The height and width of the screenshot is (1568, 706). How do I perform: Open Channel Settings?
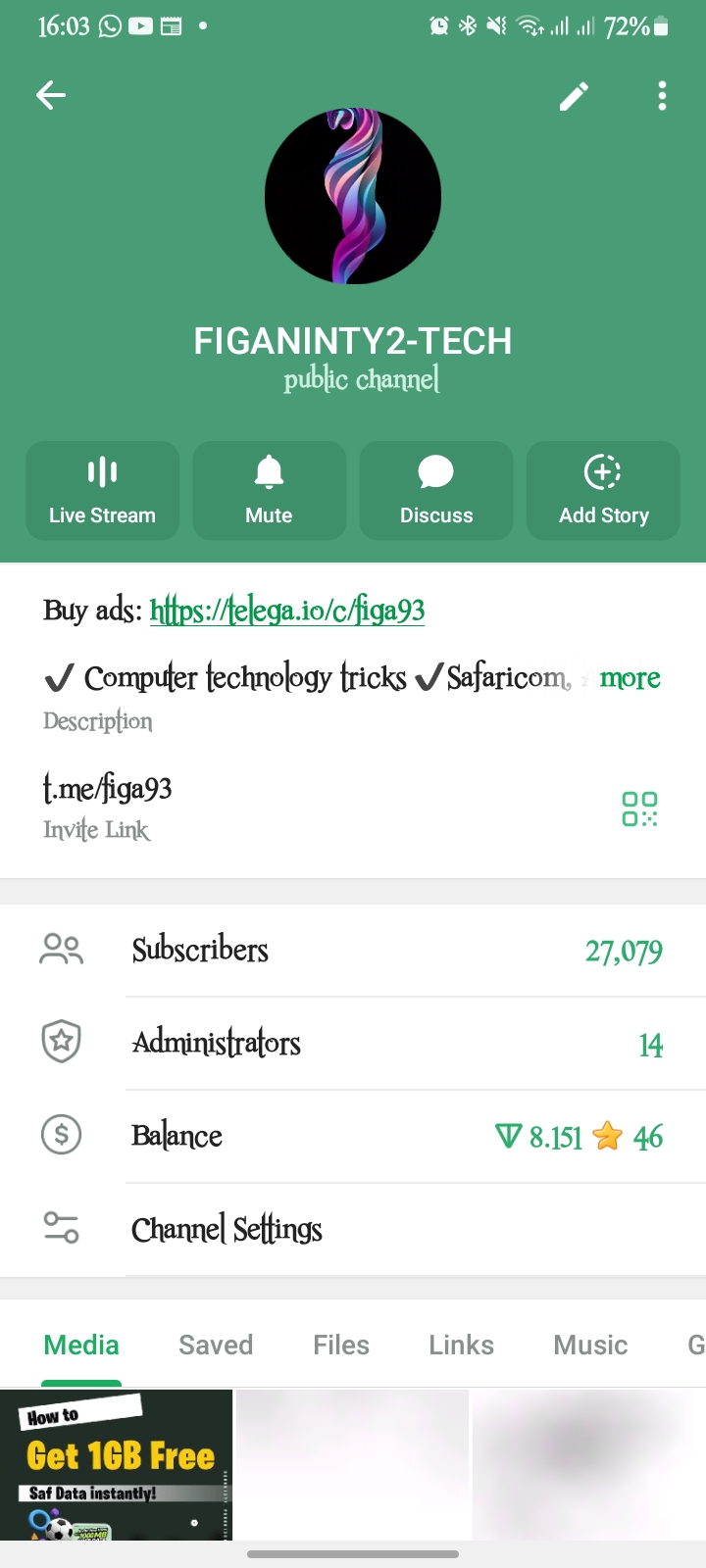(x=353, y=1229)
